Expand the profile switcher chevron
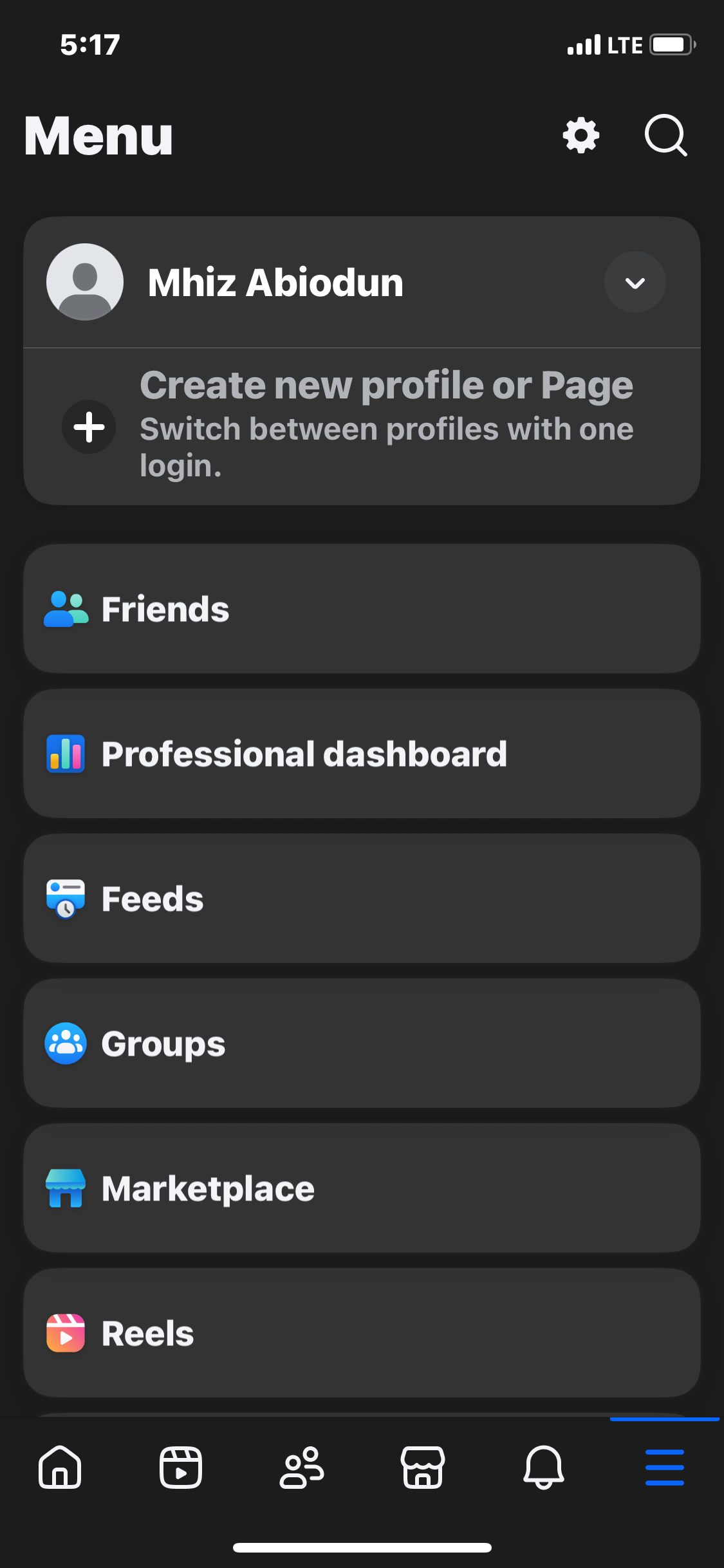Viewport: 724px width, 1568px height. pyautogui.click(x=635, y=282)
